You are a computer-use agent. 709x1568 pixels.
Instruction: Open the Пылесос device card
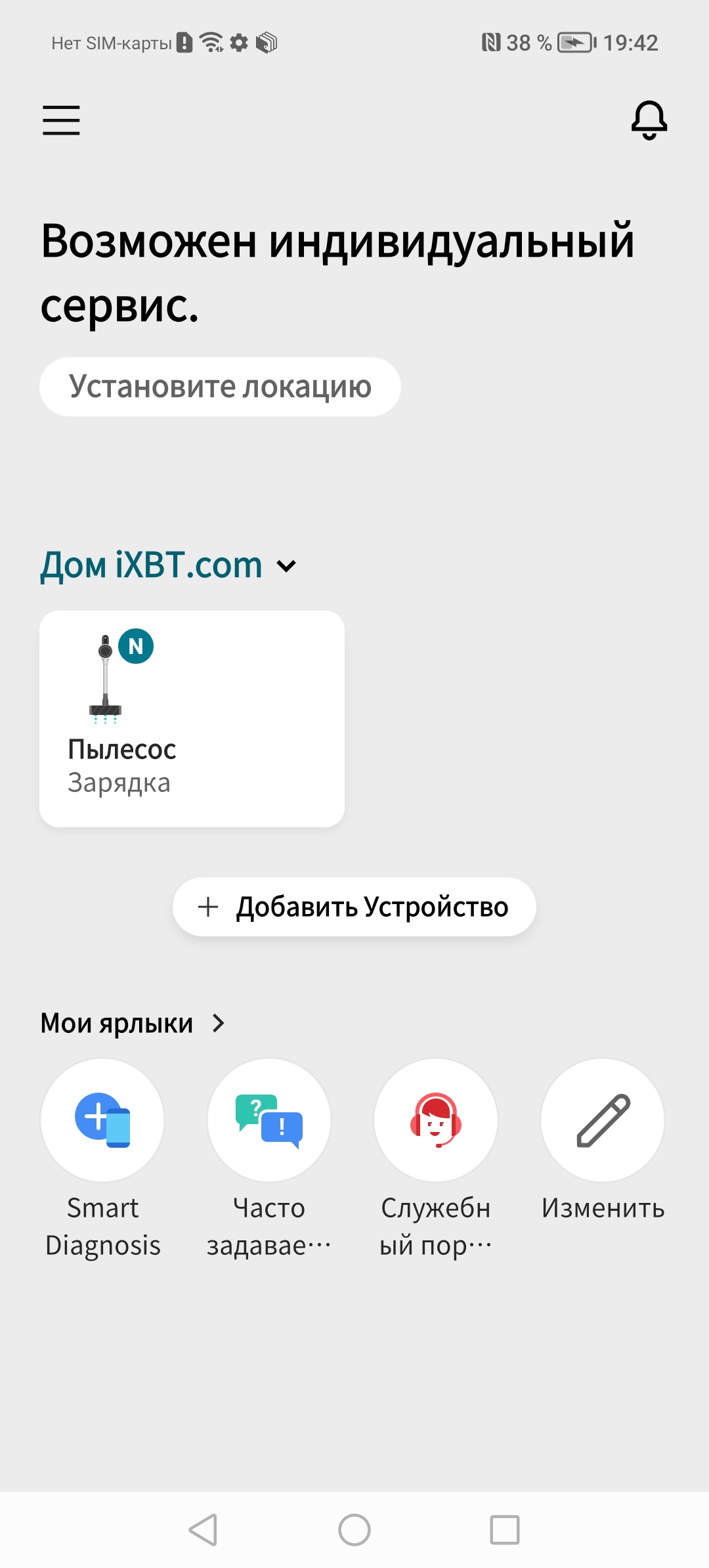point(192,718)
